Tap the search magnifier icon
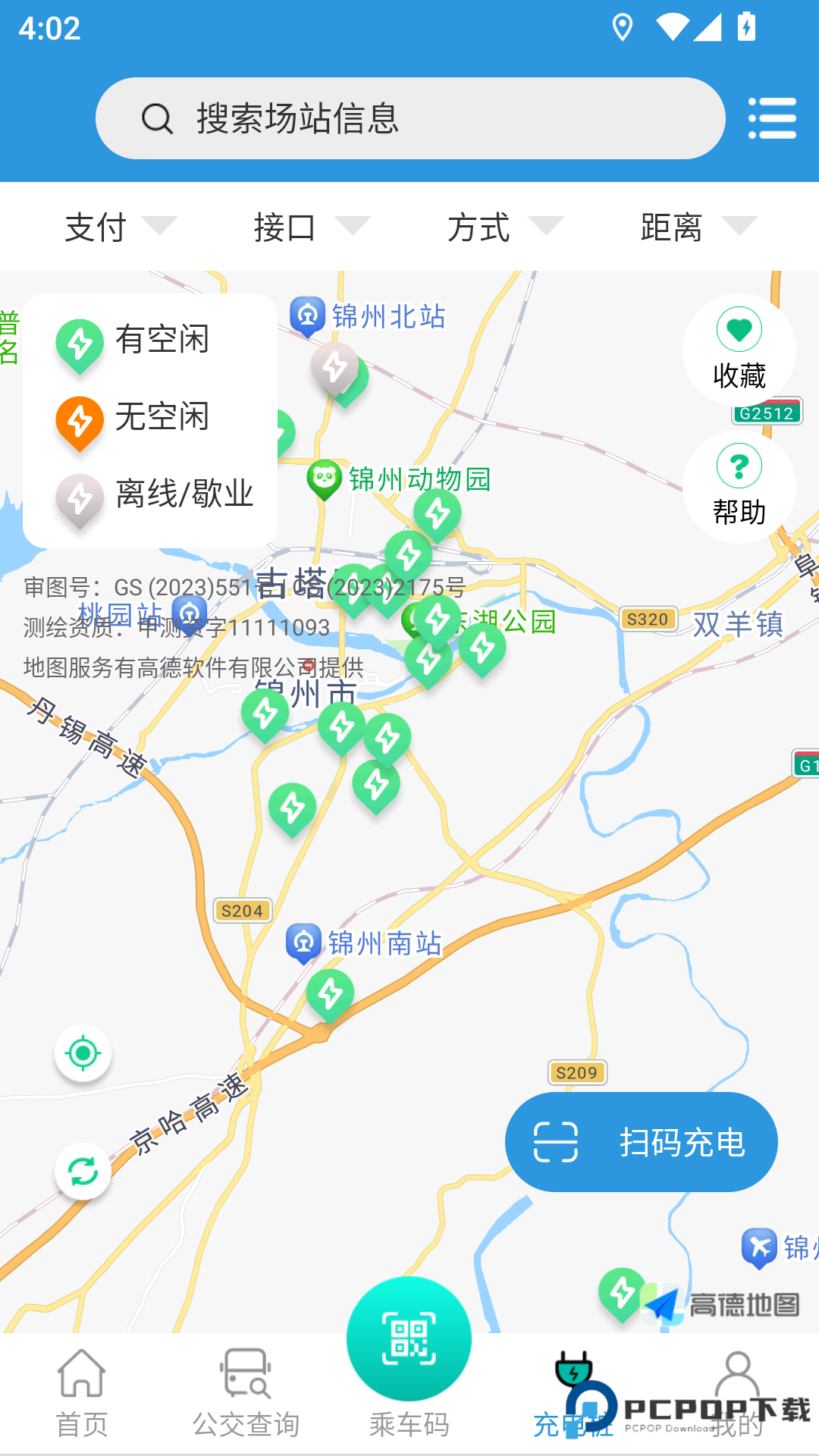Image resolution: width=819 pixels, height=1456 pixels. point(155,118)
